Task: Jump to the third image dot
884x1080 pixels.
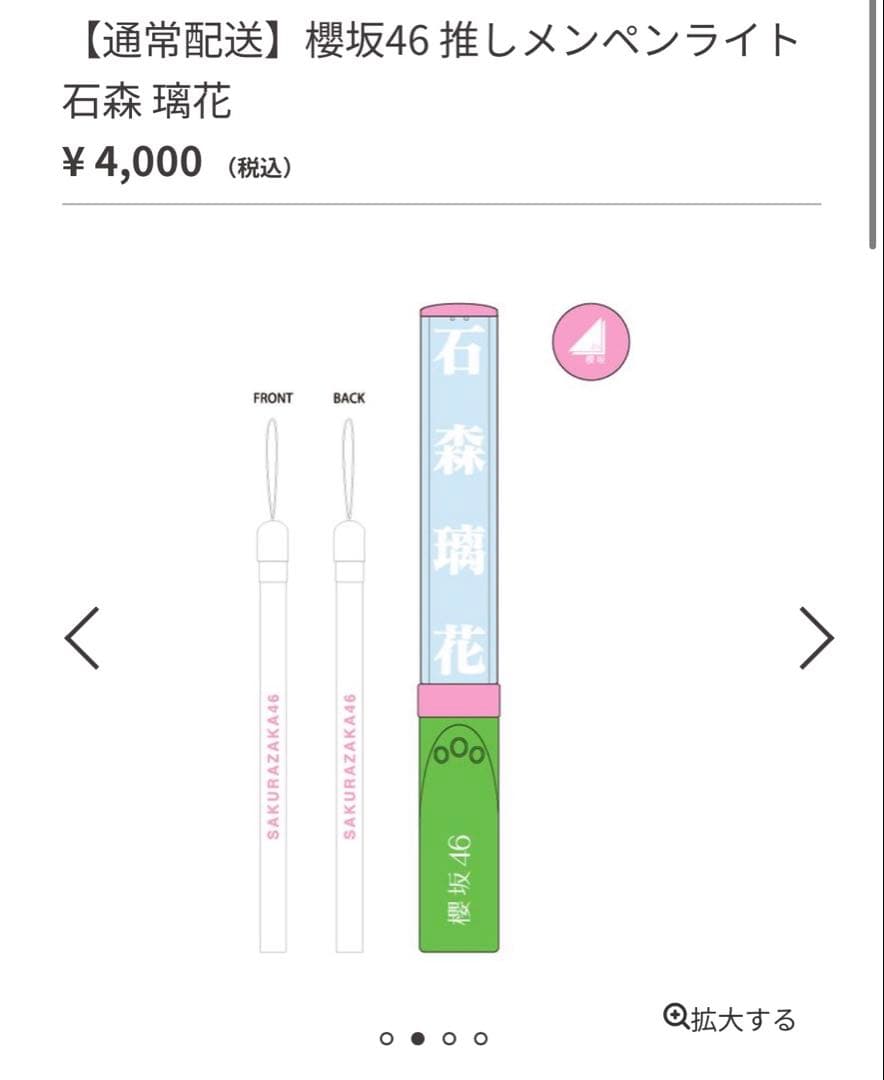Action: pyautogui.click(x=449, y=1038)
